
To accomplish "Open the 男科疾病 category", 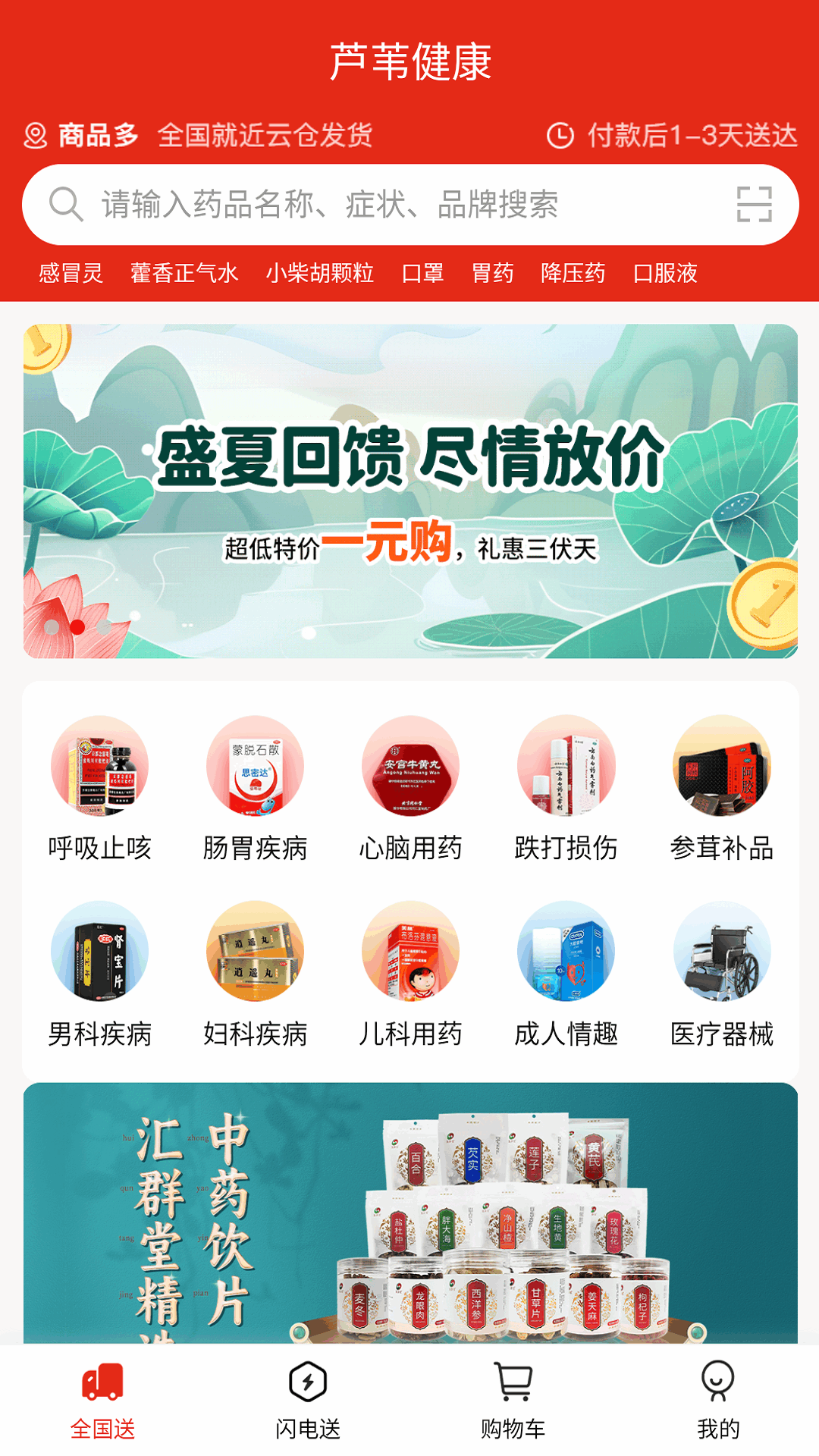I will coord(99,976).
